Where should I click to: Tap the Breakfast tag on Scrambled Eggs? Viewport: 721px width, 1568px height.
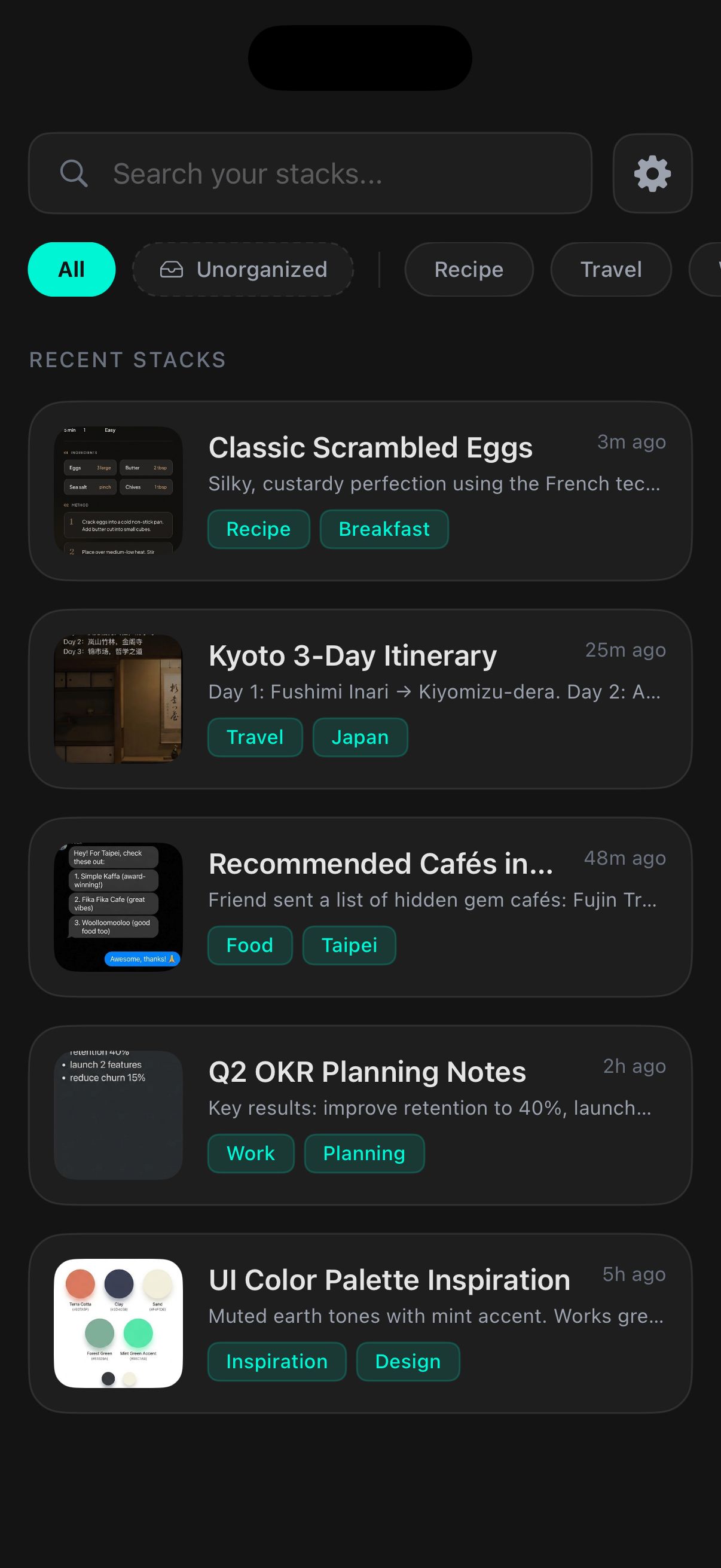[x=384, y=529]
